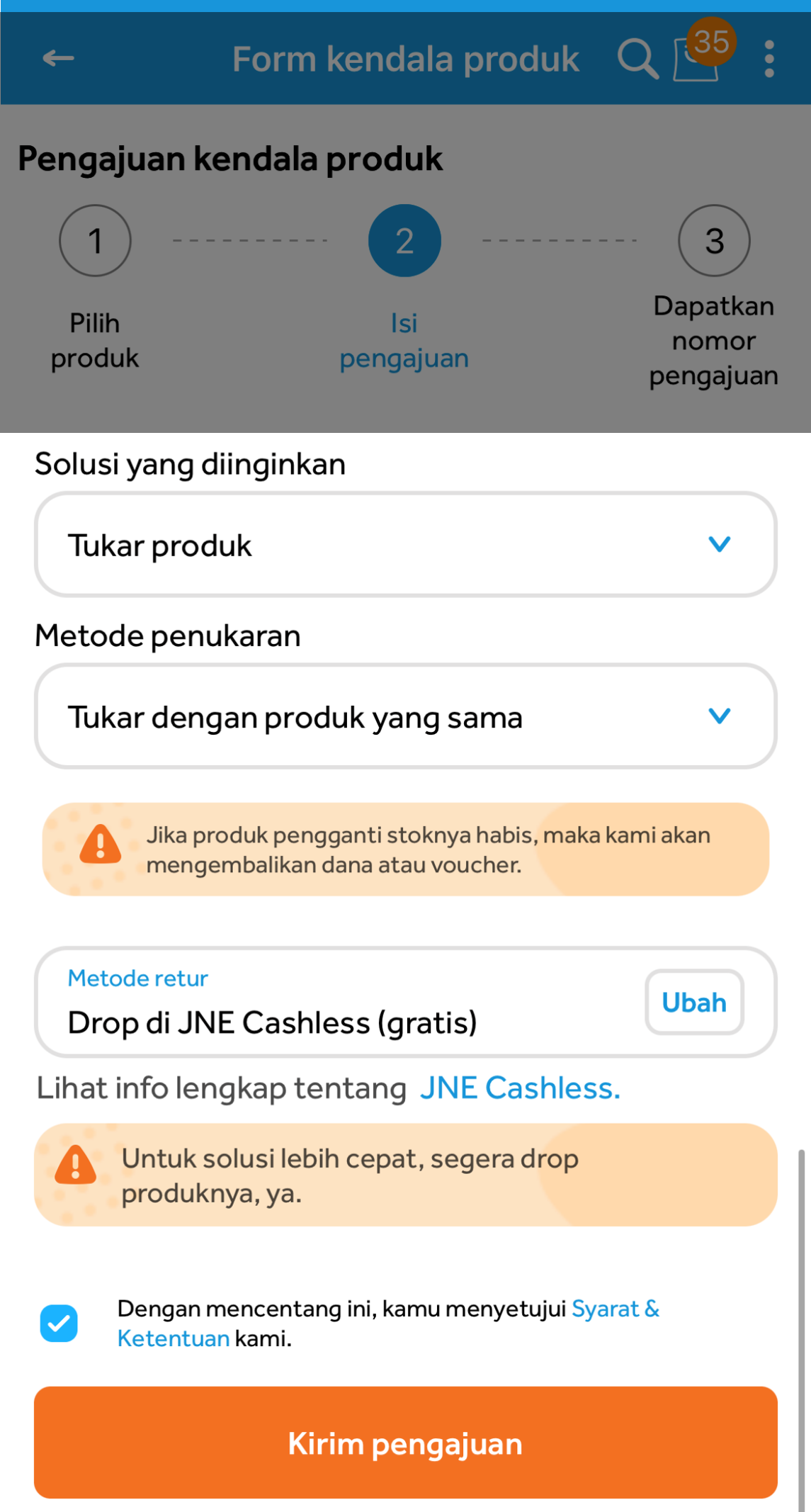Click the Ubah button for Metode retur
Viewport: 811px width, 1512px height.
coord(694,1002)
